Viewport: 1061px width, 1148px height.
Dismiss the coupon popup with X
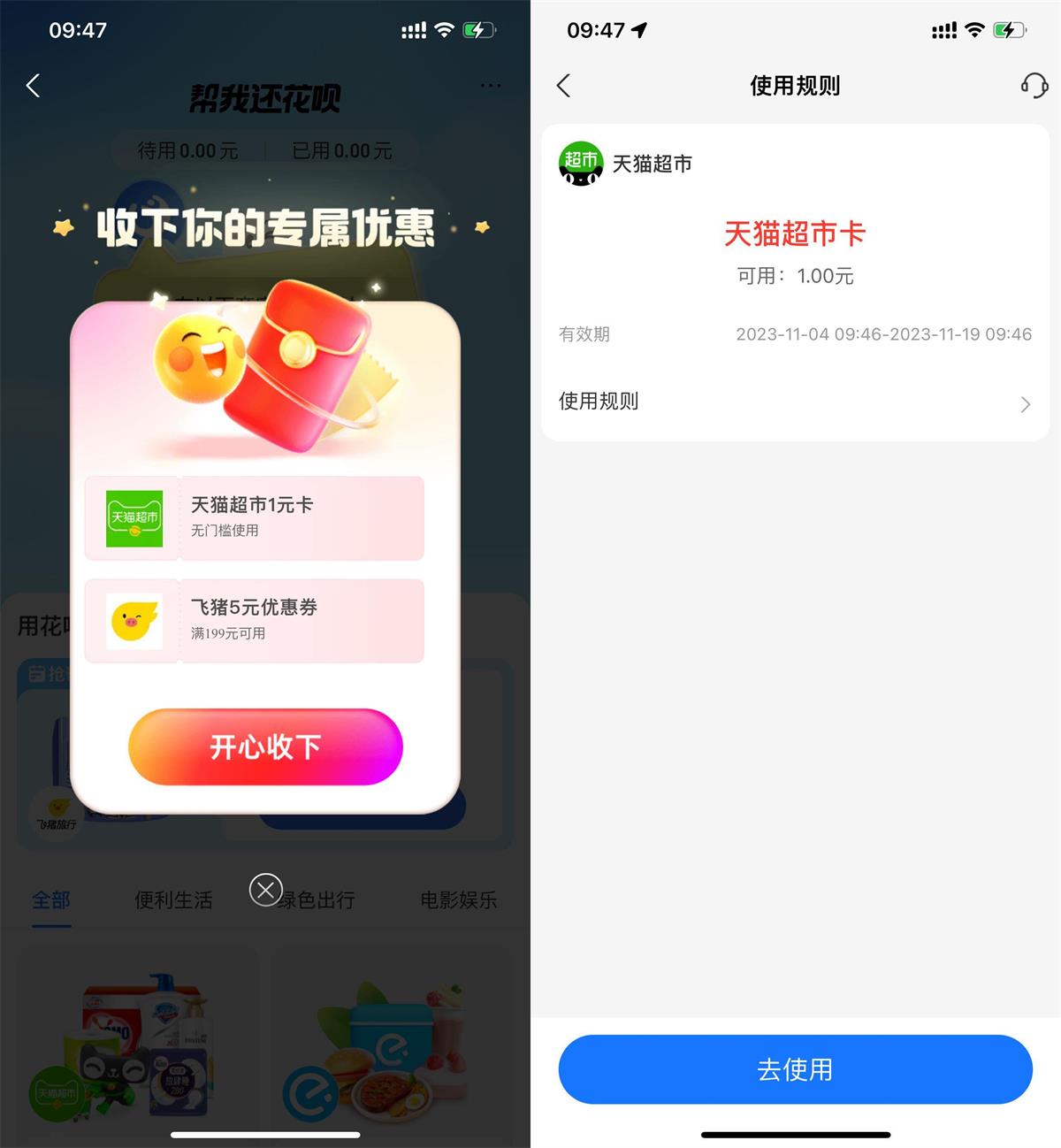pos(265,890)
